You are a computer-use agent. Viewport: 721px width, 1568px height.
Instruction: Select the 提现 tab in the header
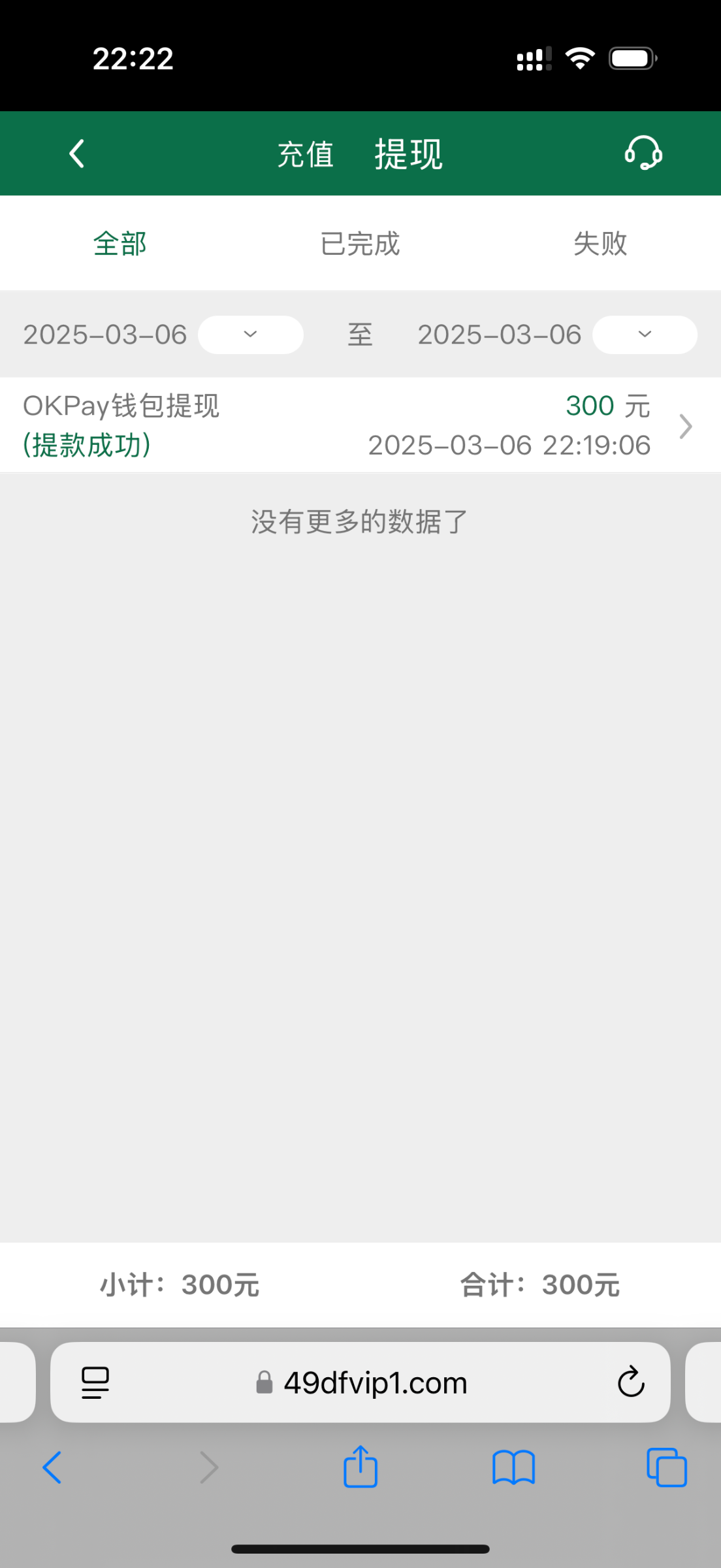[408, 155]
